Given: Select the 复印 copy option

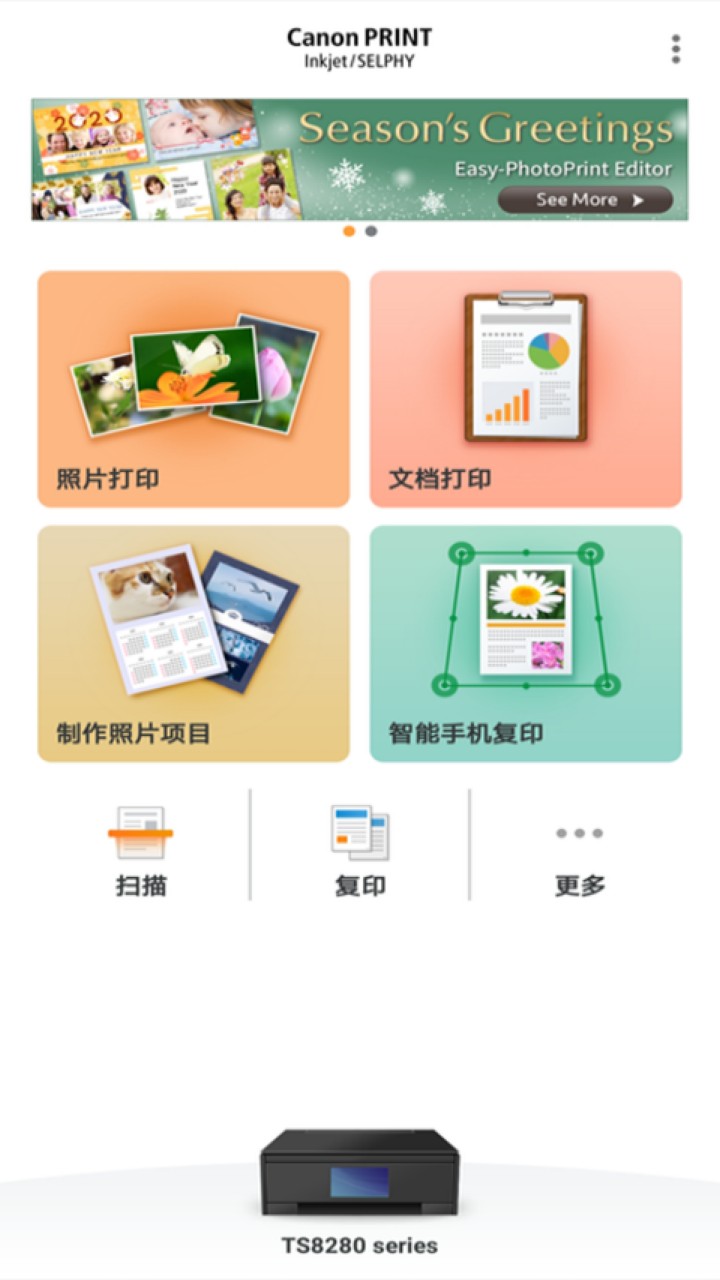Looking at the screenshot, I should pos(360,850).
